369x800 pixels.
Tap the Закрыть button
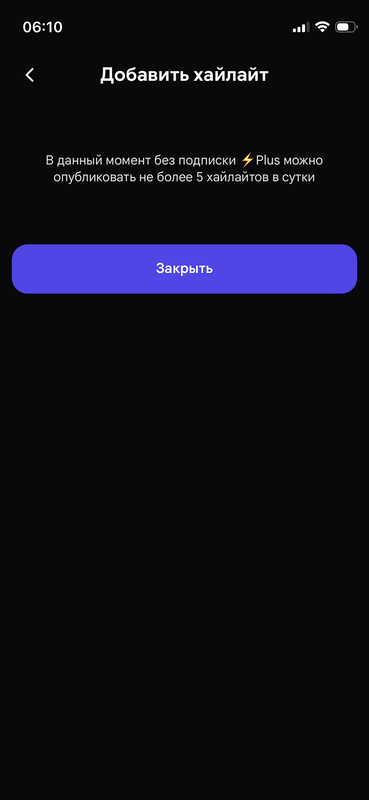(x=184, y=269)
